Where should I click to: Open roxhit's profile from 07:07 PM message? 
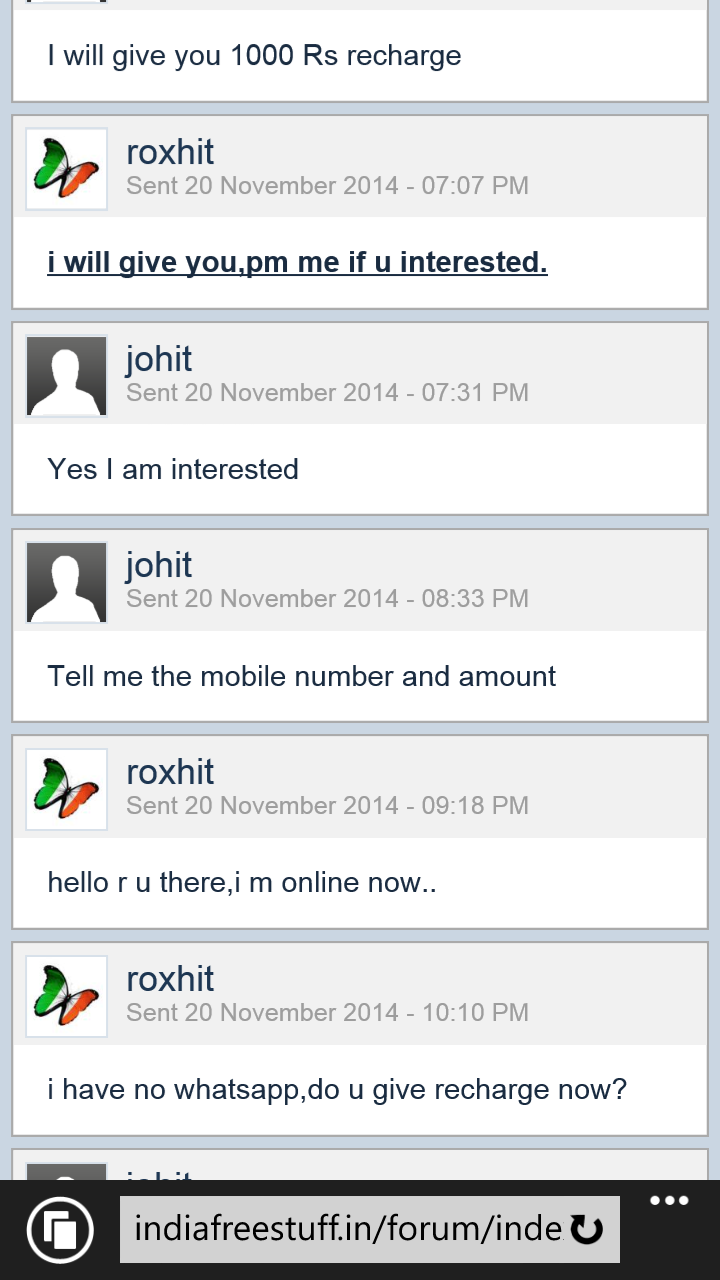170,152
